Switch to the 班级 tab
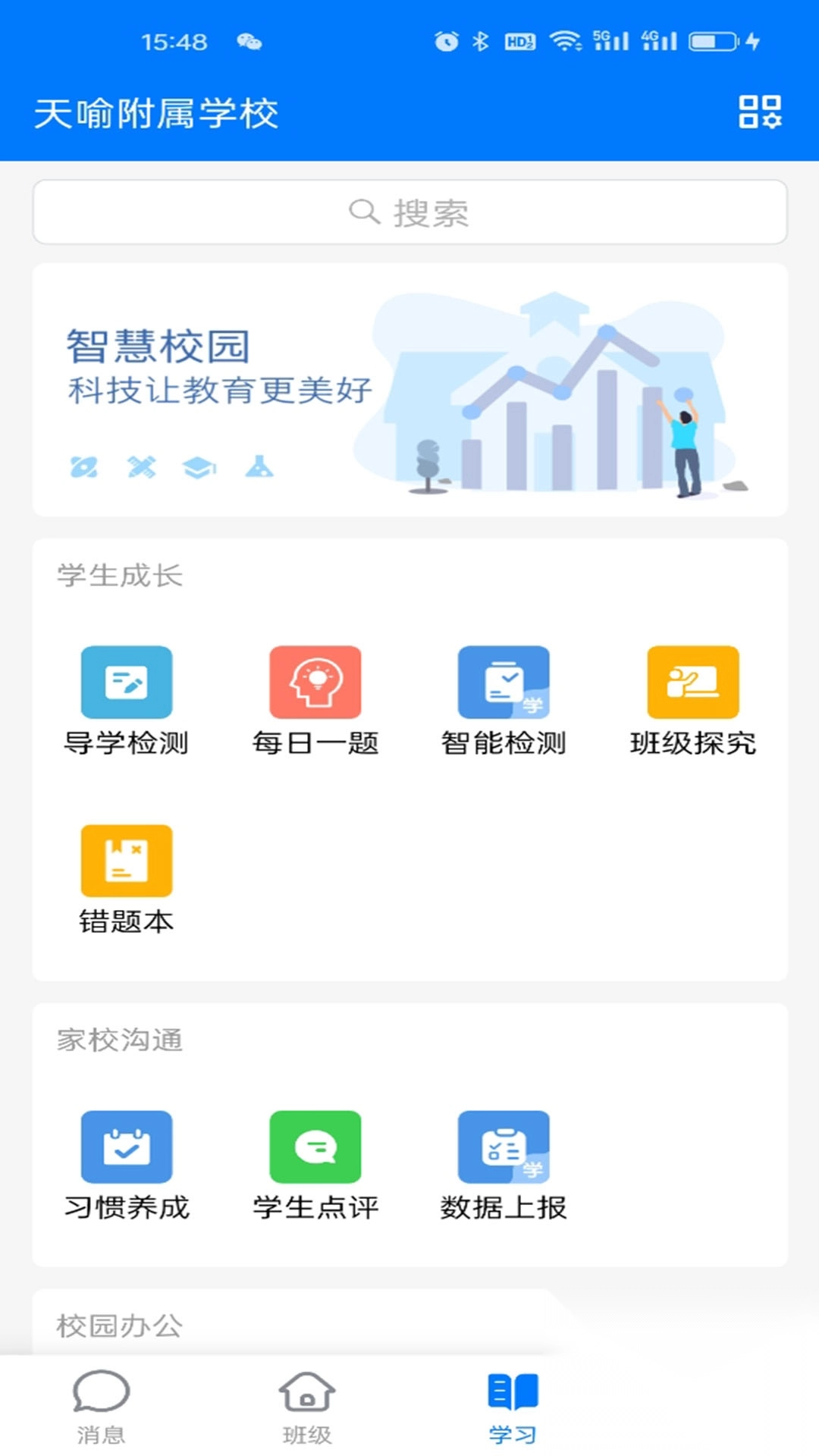The height and width of the screenshot is (1456, 819). (307, 1407)
